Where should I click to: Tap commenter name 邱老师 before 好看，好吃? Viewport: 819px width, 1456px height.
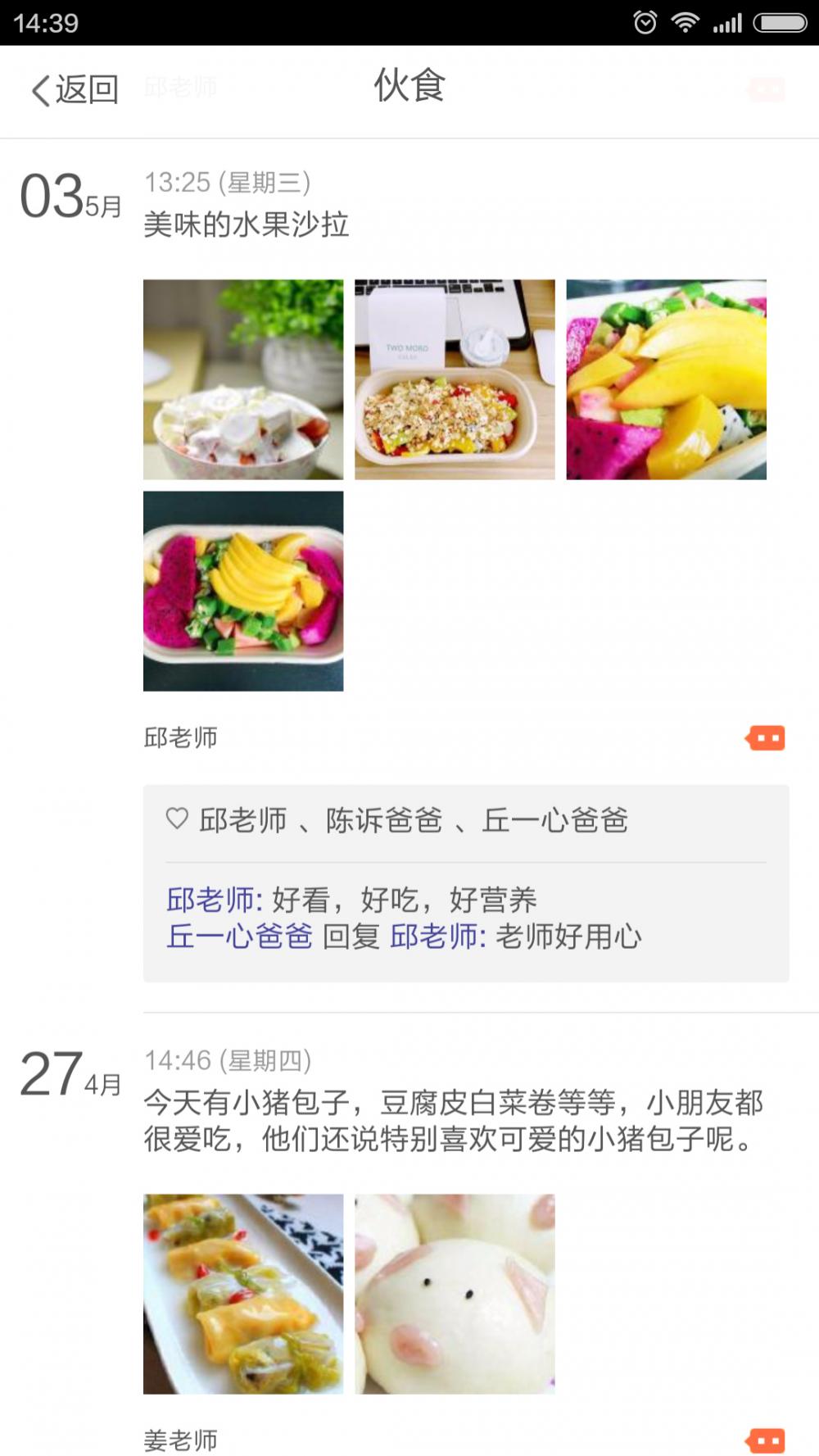click(x=213, y=900)
